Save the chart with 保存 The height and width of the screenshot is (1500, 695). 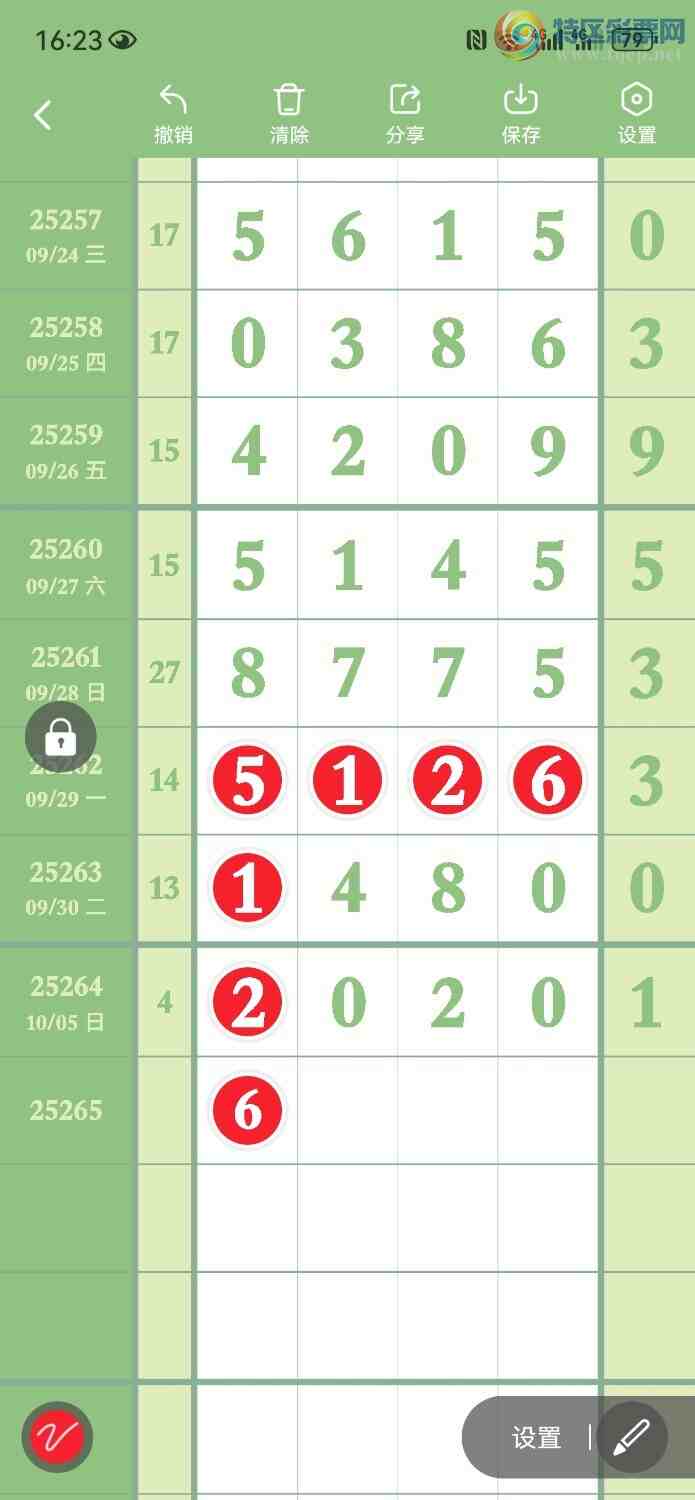(521, 115)
